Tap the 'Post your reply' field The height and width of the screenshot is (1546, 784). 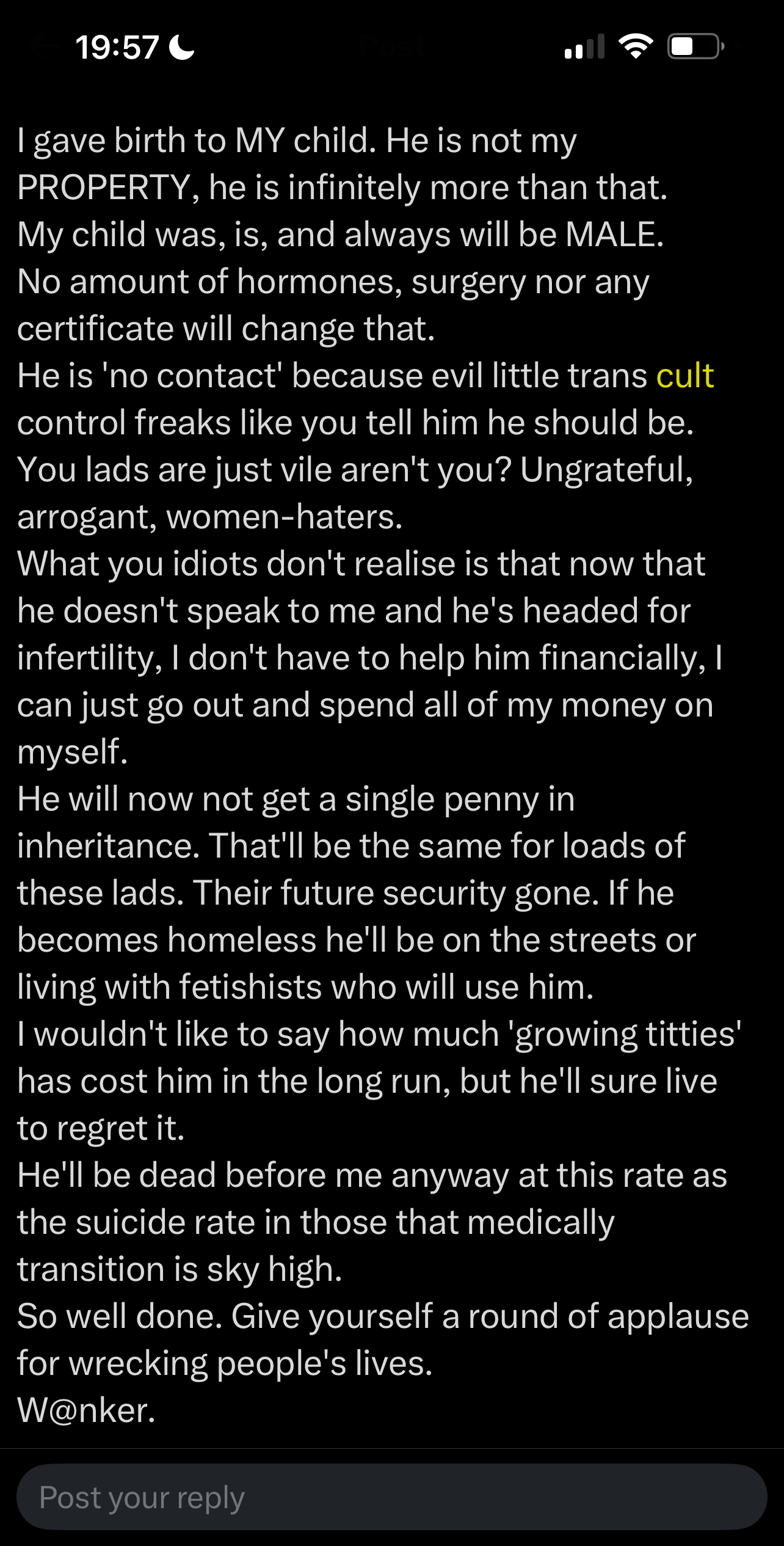391,1497
